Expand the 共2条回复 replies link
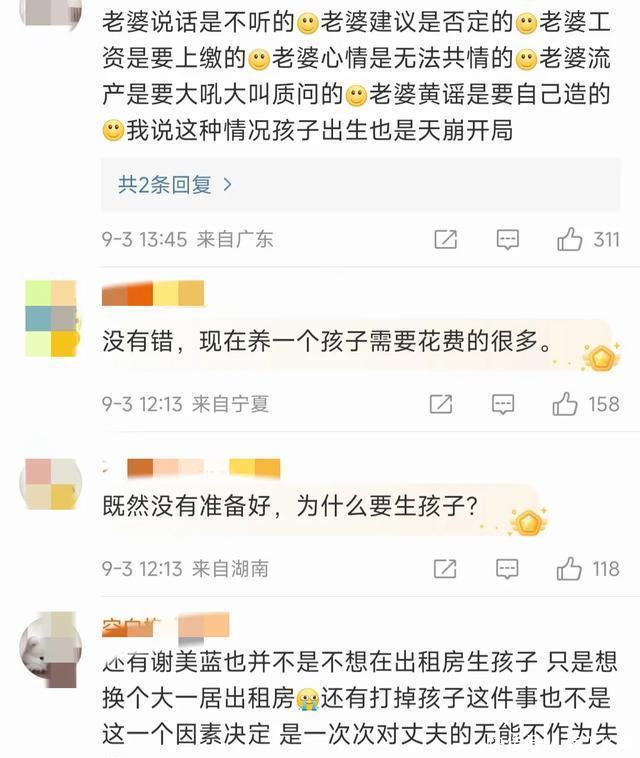Image resolution: width=640 pixels, height=758 pixels. tap(175, 184)
